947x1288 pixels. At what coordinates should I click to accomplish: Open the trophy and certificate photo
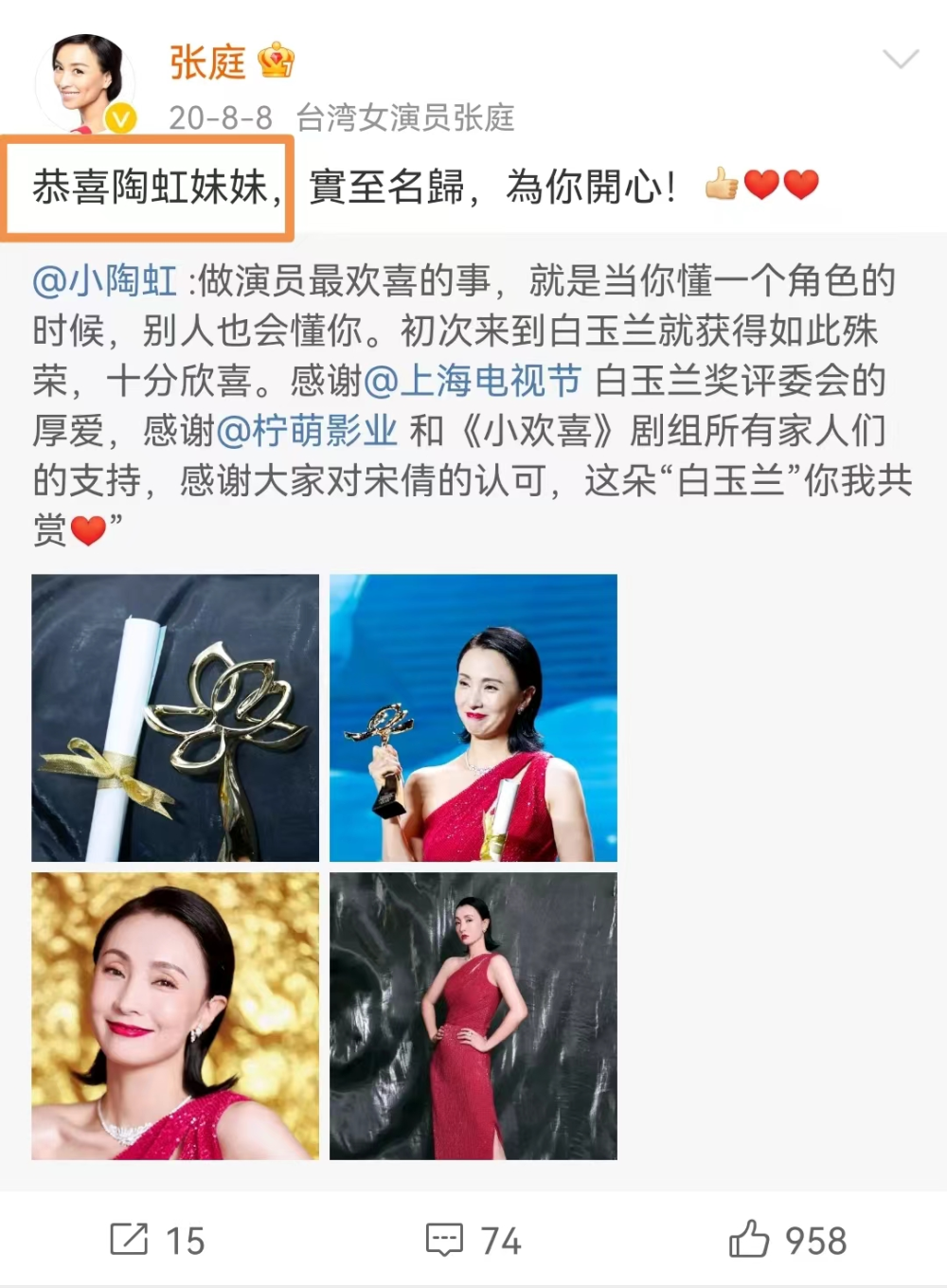(x=177, y=717)
